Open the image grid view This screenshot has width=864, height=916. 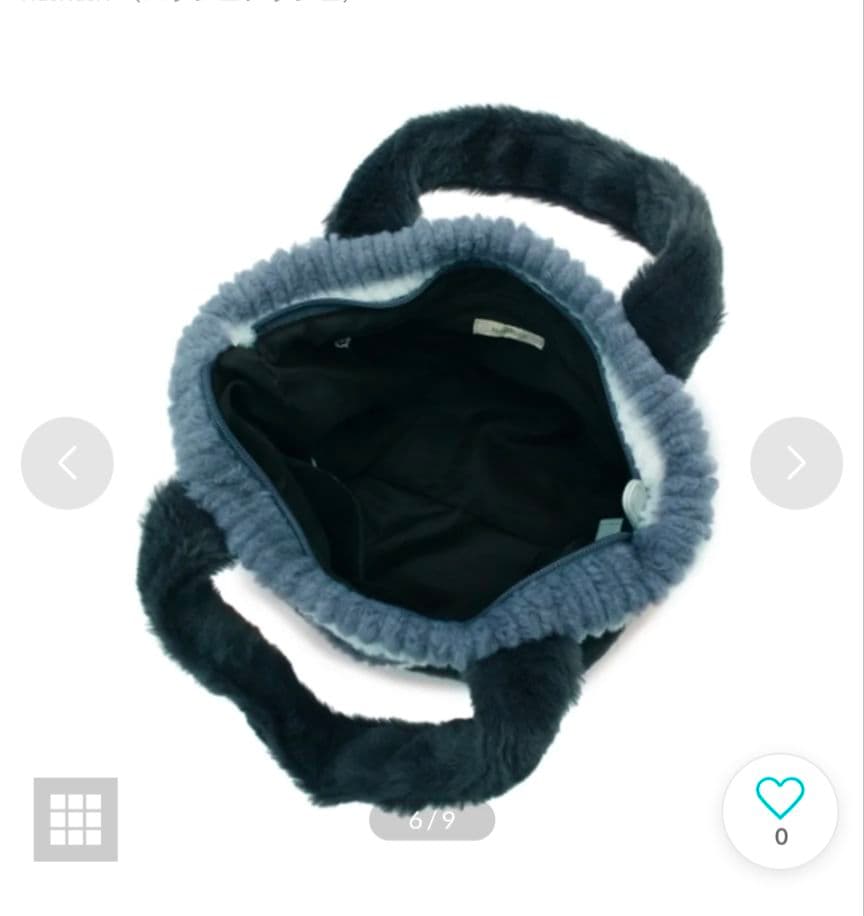tap(76, 819)
